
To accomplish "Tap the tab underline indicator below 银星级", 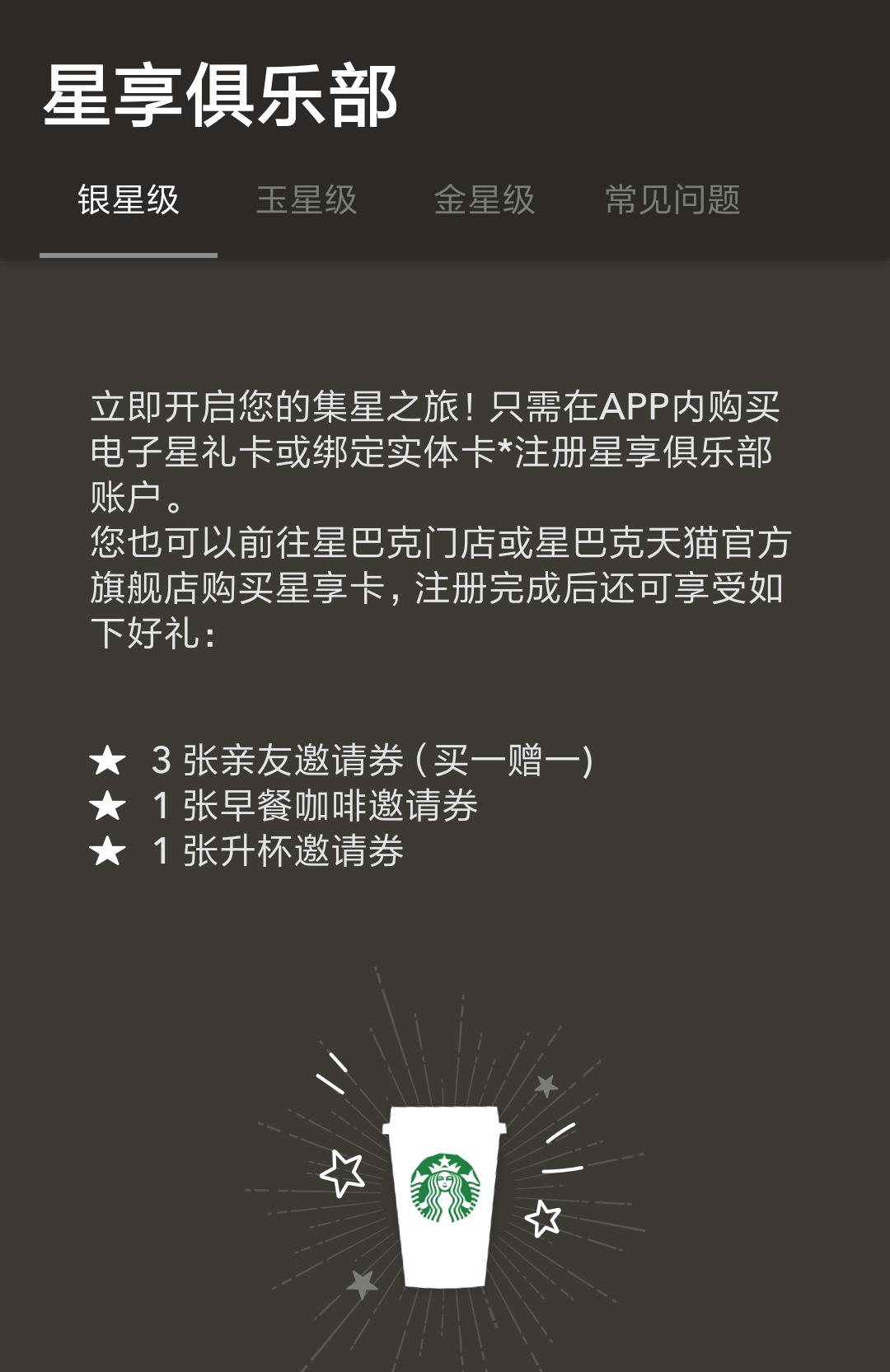I will pos(130,254).
